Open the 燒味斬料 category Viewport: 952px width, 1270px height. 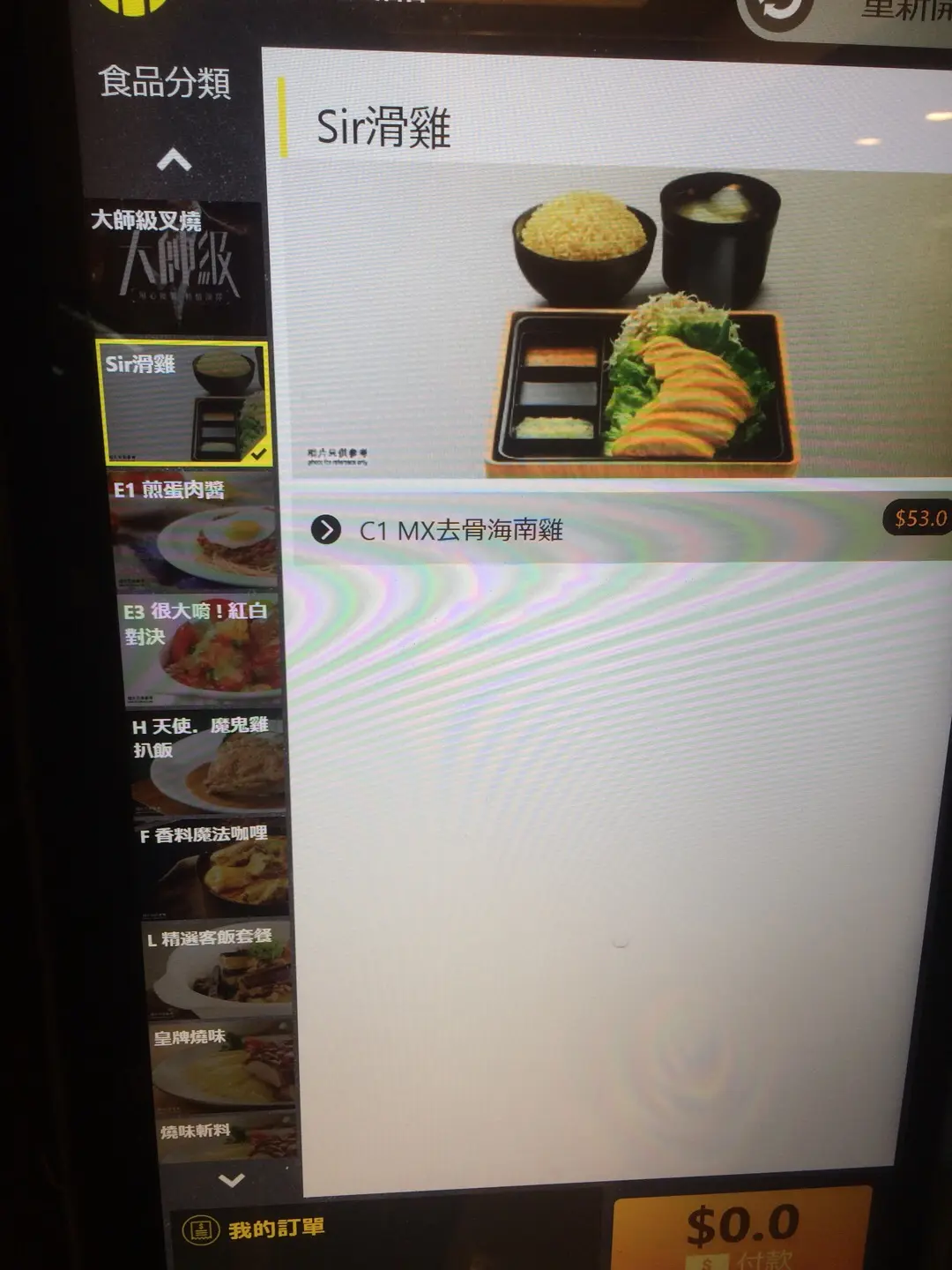tap(229, 1138)
